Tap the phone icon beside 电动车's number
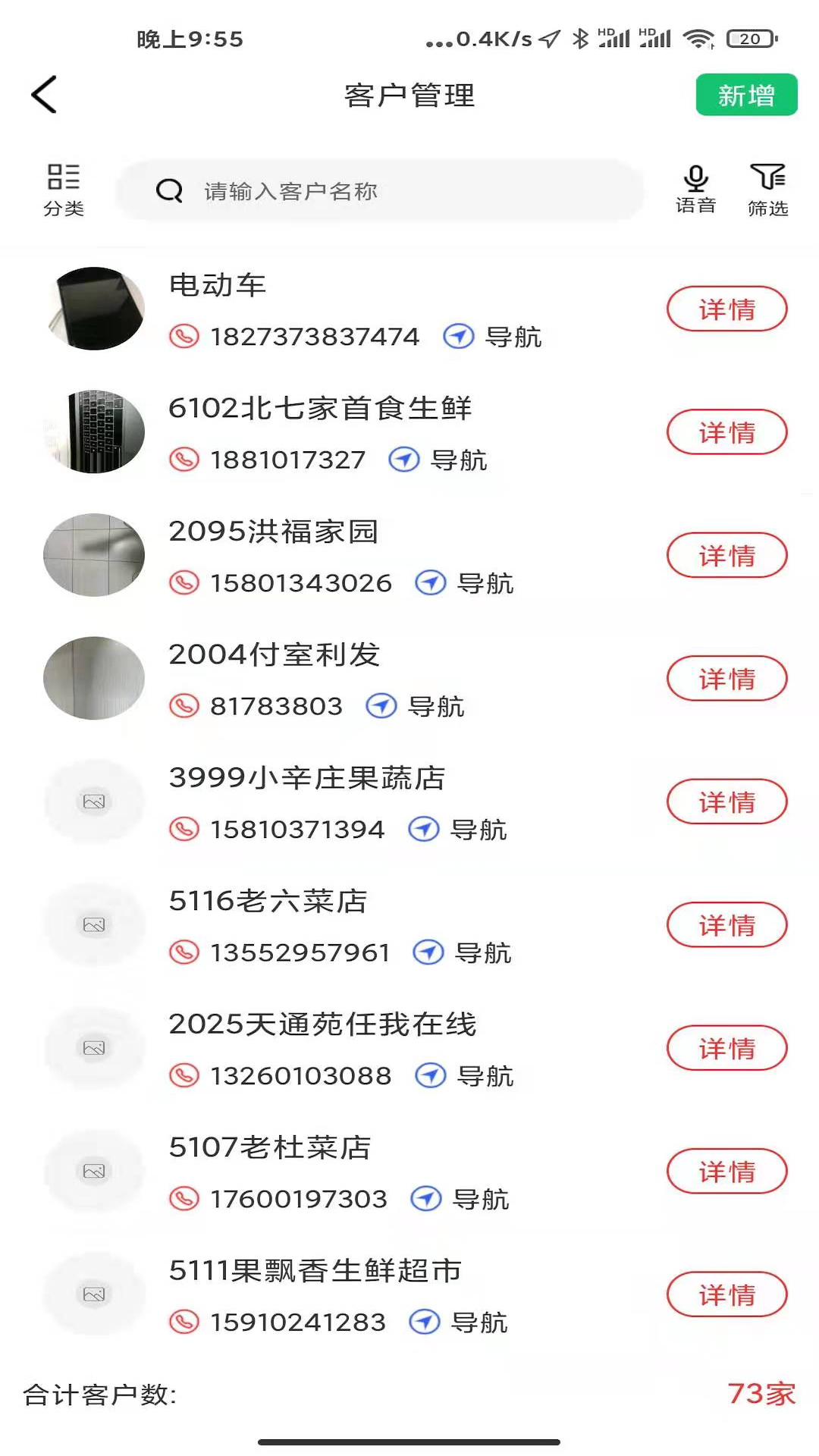The image size is (819, 1456). [184, 335]
